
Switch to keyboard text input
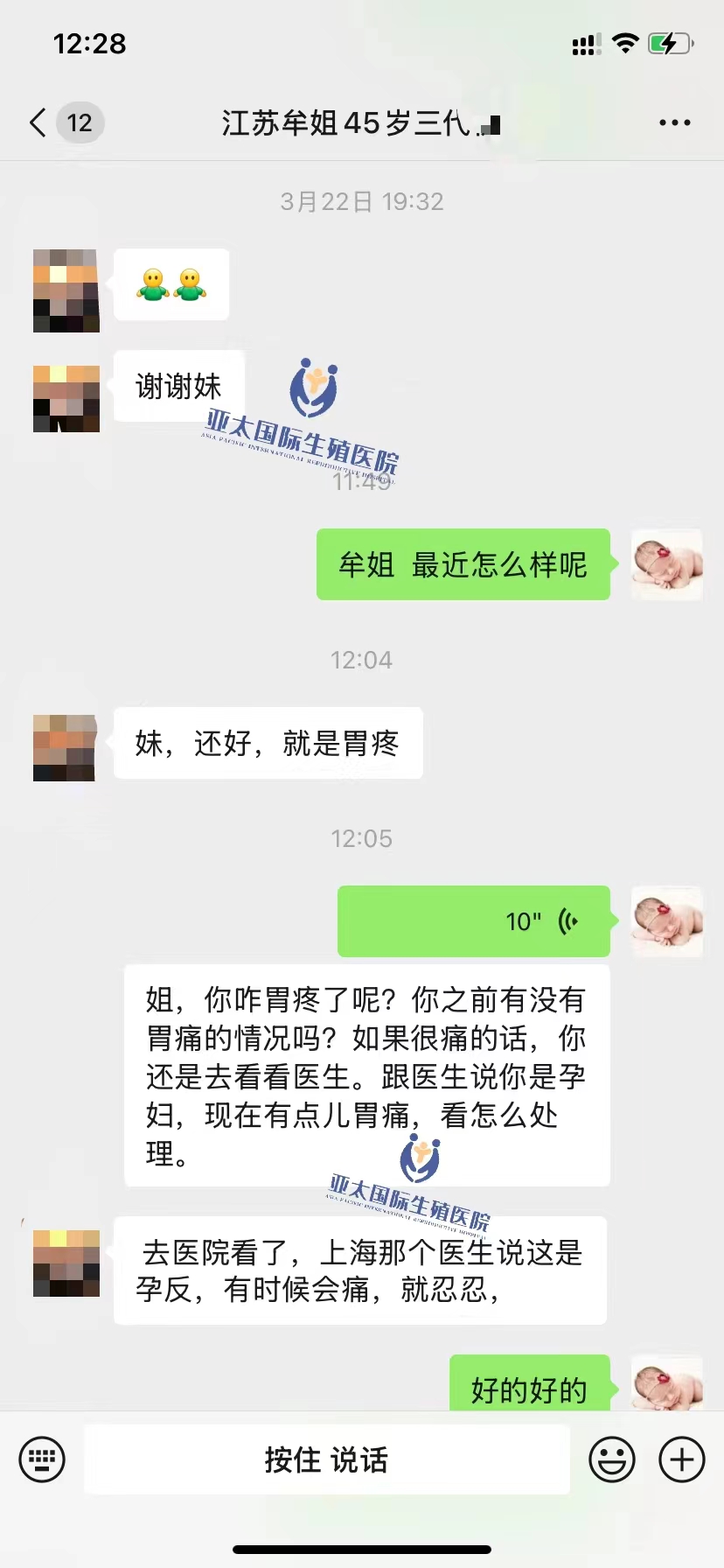(42, 1459)
